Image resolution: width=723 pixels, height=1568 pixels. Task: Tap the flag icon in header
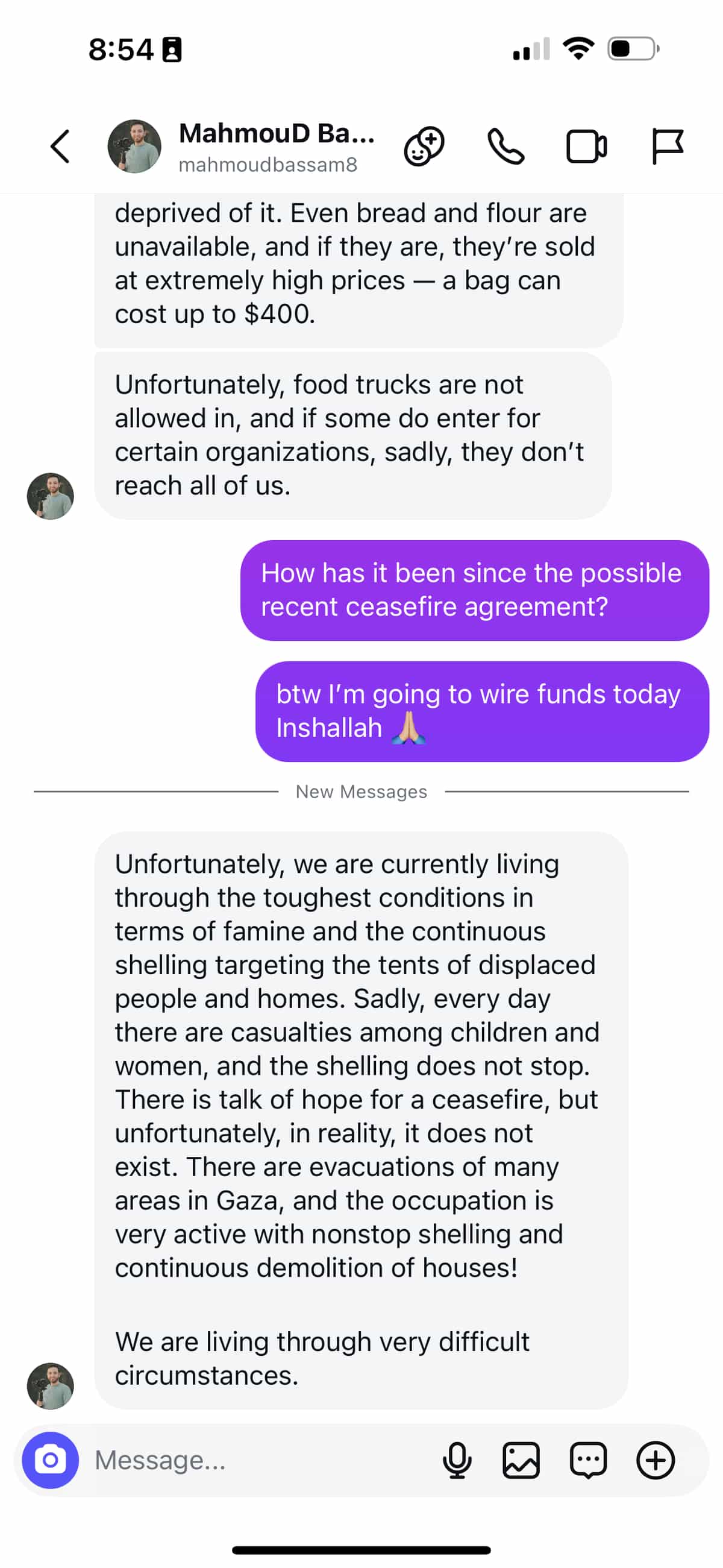pos(667,146)
